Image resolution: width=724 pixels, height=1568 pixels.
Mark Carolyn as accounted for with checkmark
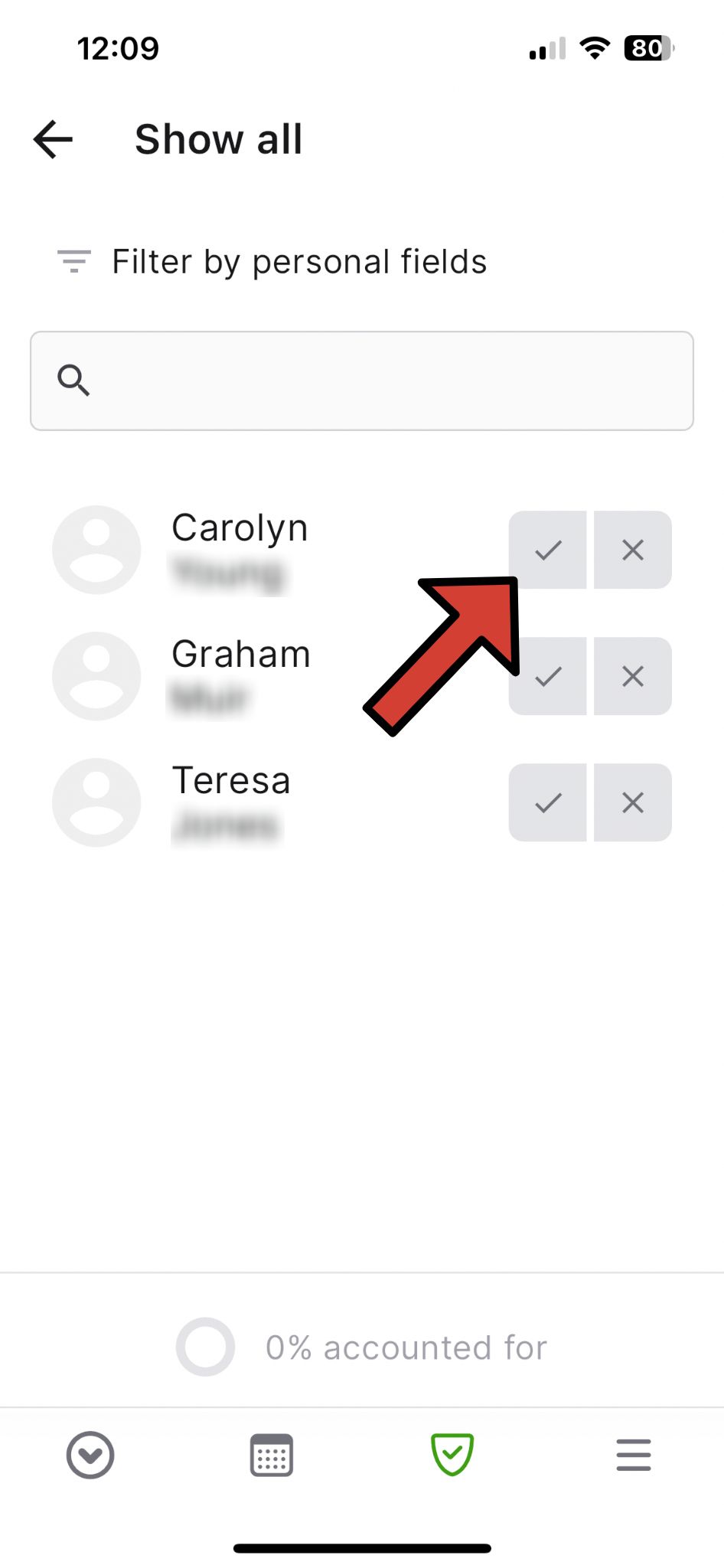(548, 550)
